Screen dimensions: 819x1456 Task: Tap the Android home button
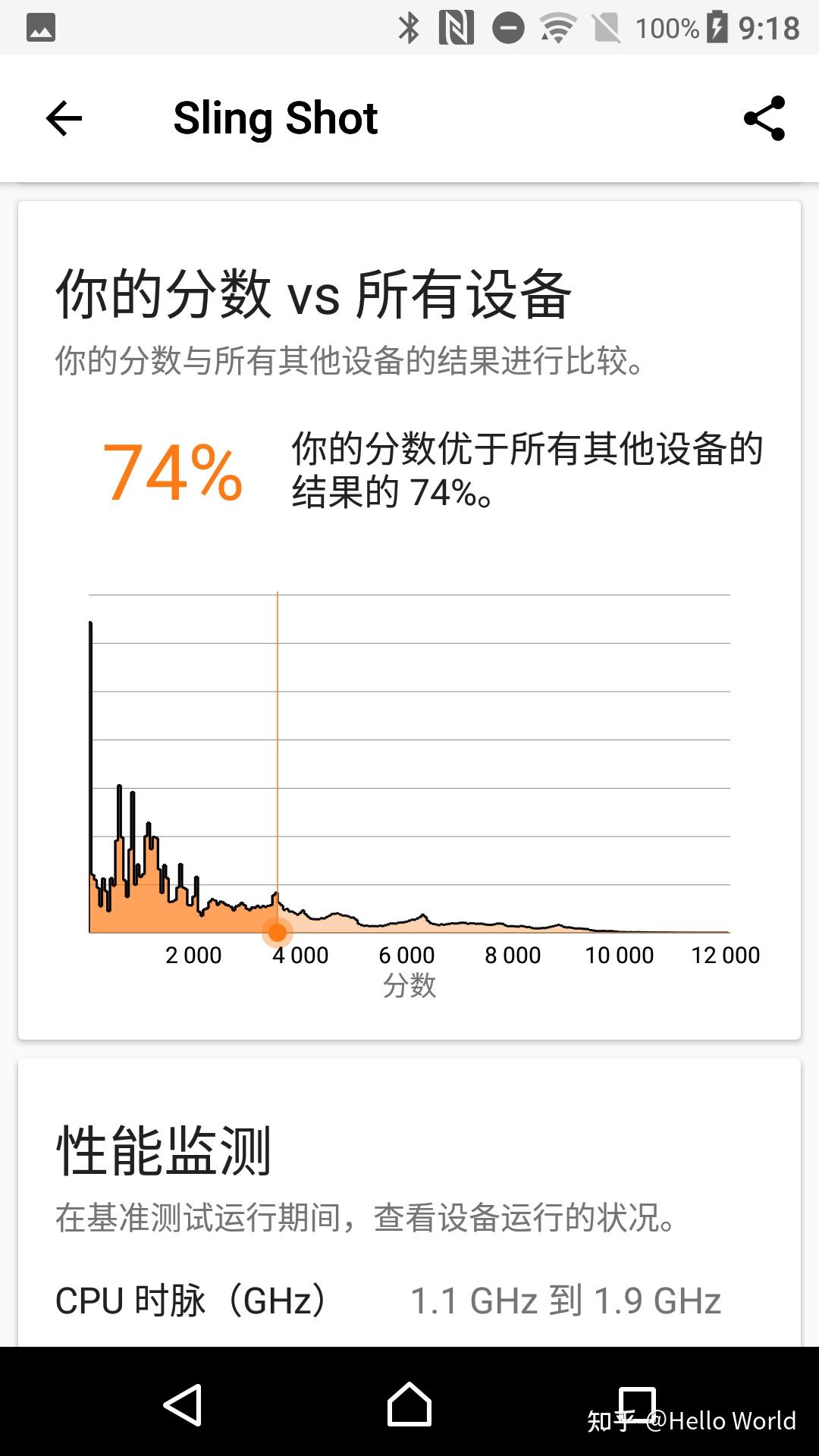pos(409,1404)
